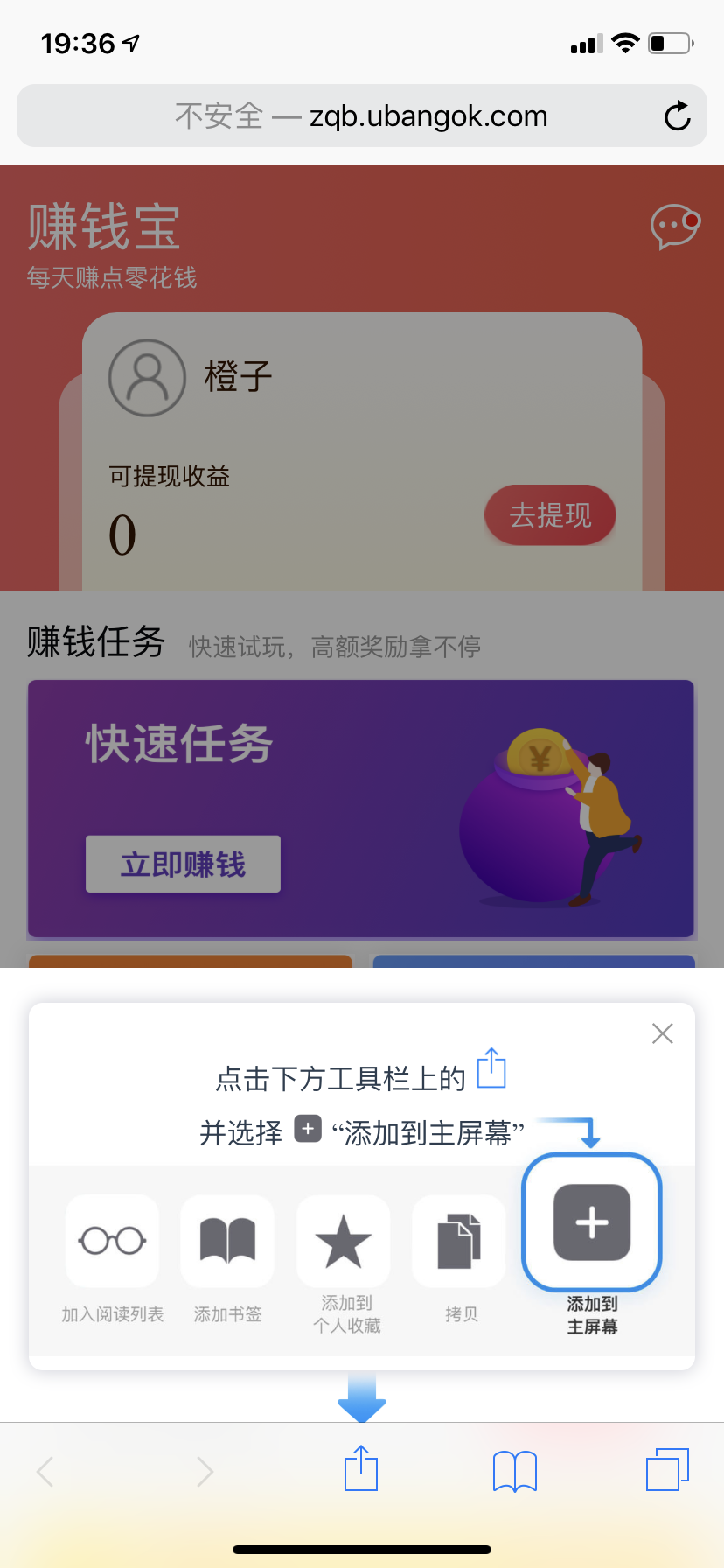This screenshot has width=724, height=1568.
Task: Open the chat message icon
Action: 675,227
